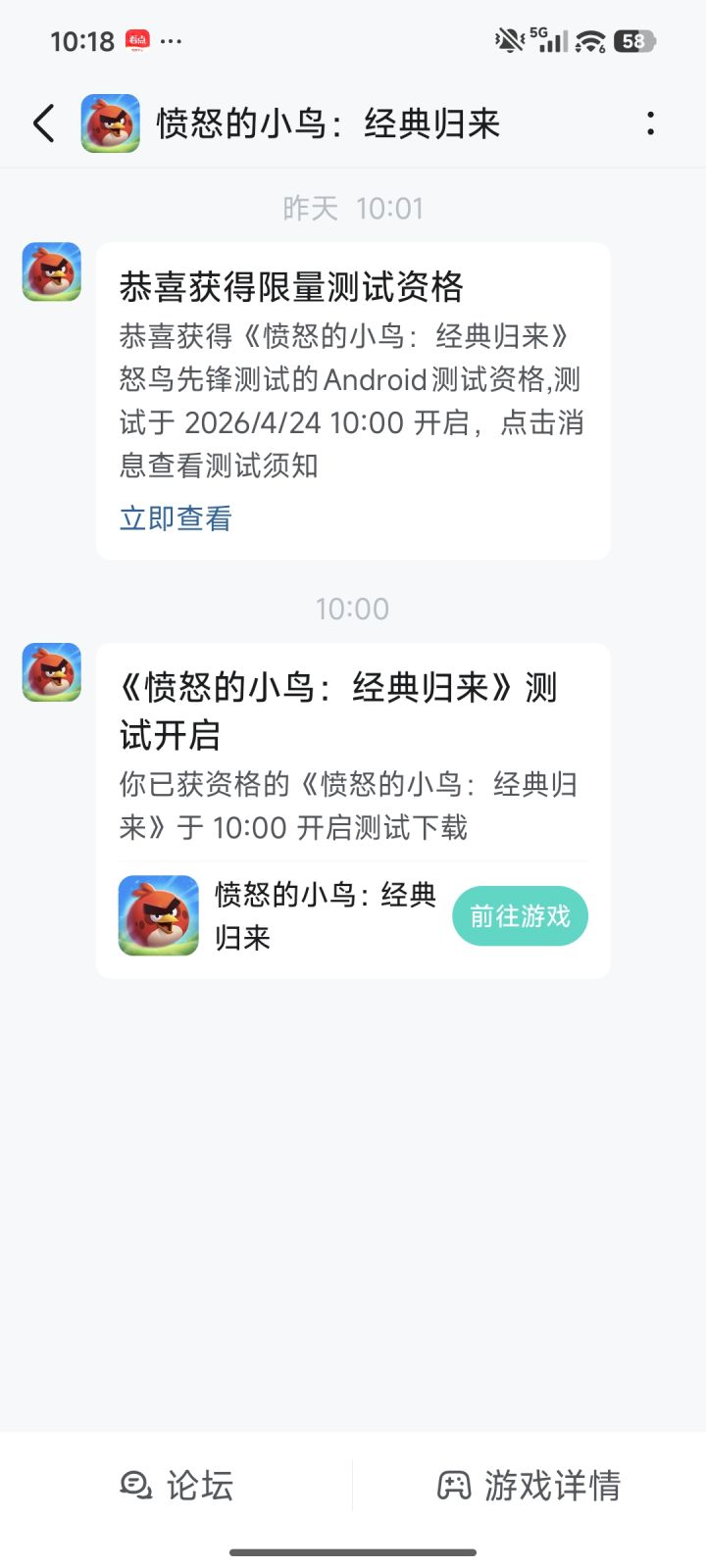Screen dimensions: 706x1568
Task: Switch to the 论坛 tab
Action: point(176,1486)
